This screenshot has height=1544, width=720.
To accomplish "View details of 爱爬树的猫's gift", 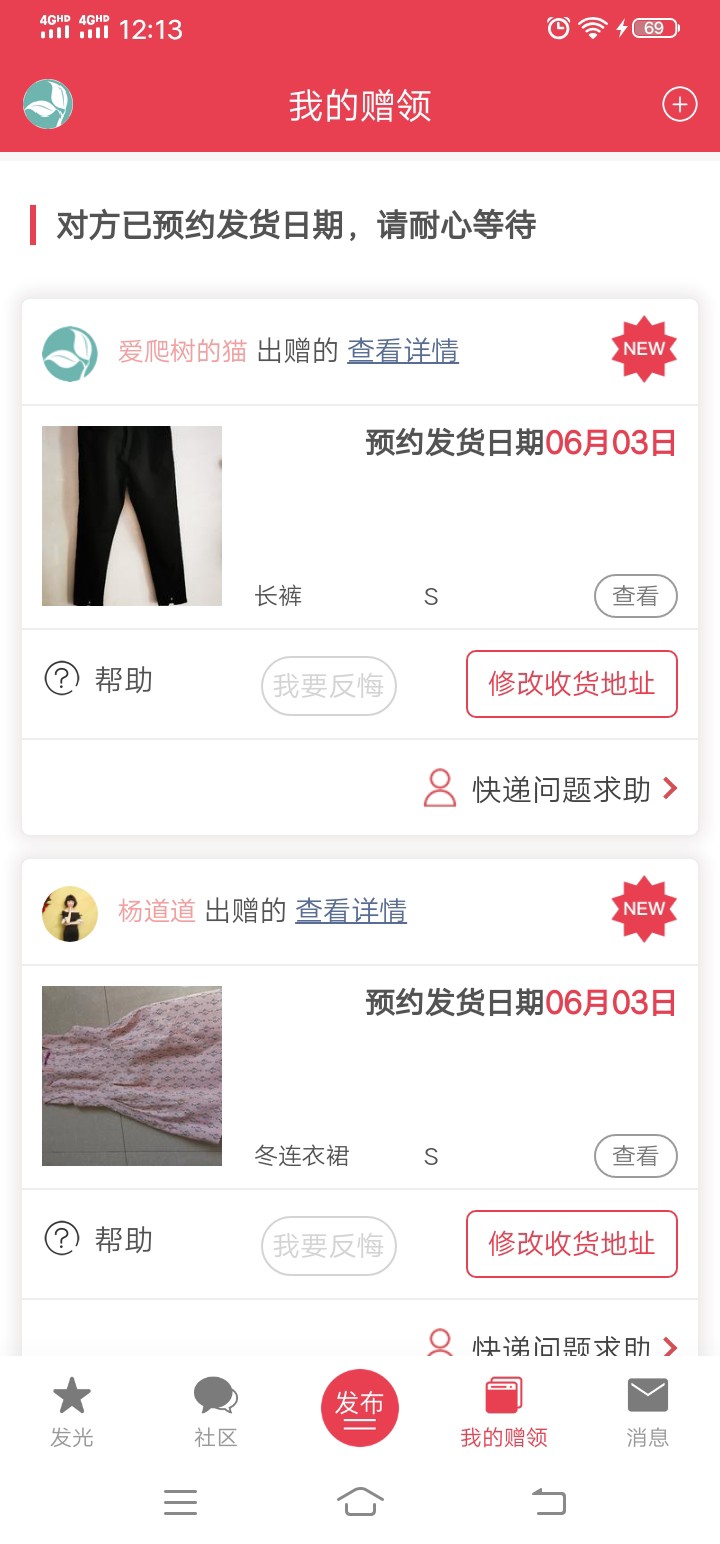I will click(x=403, y=351).
